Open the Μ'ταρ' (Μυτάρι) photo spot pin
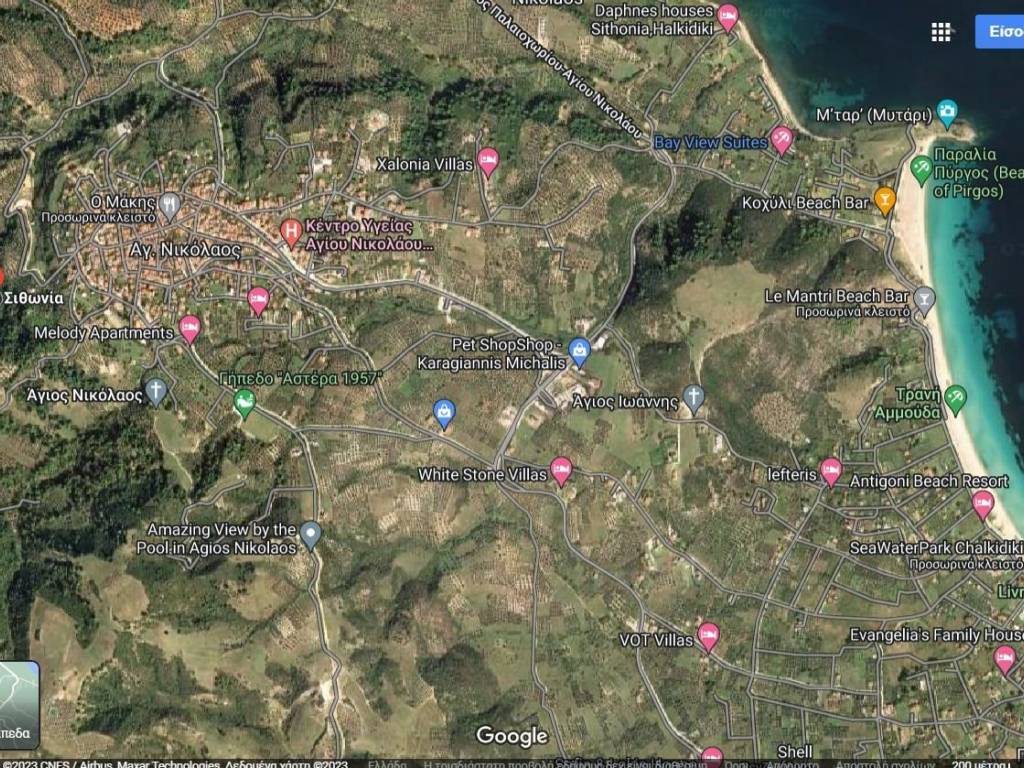The height and width of the screenshot is (768, 1024). tap(947, 111)
